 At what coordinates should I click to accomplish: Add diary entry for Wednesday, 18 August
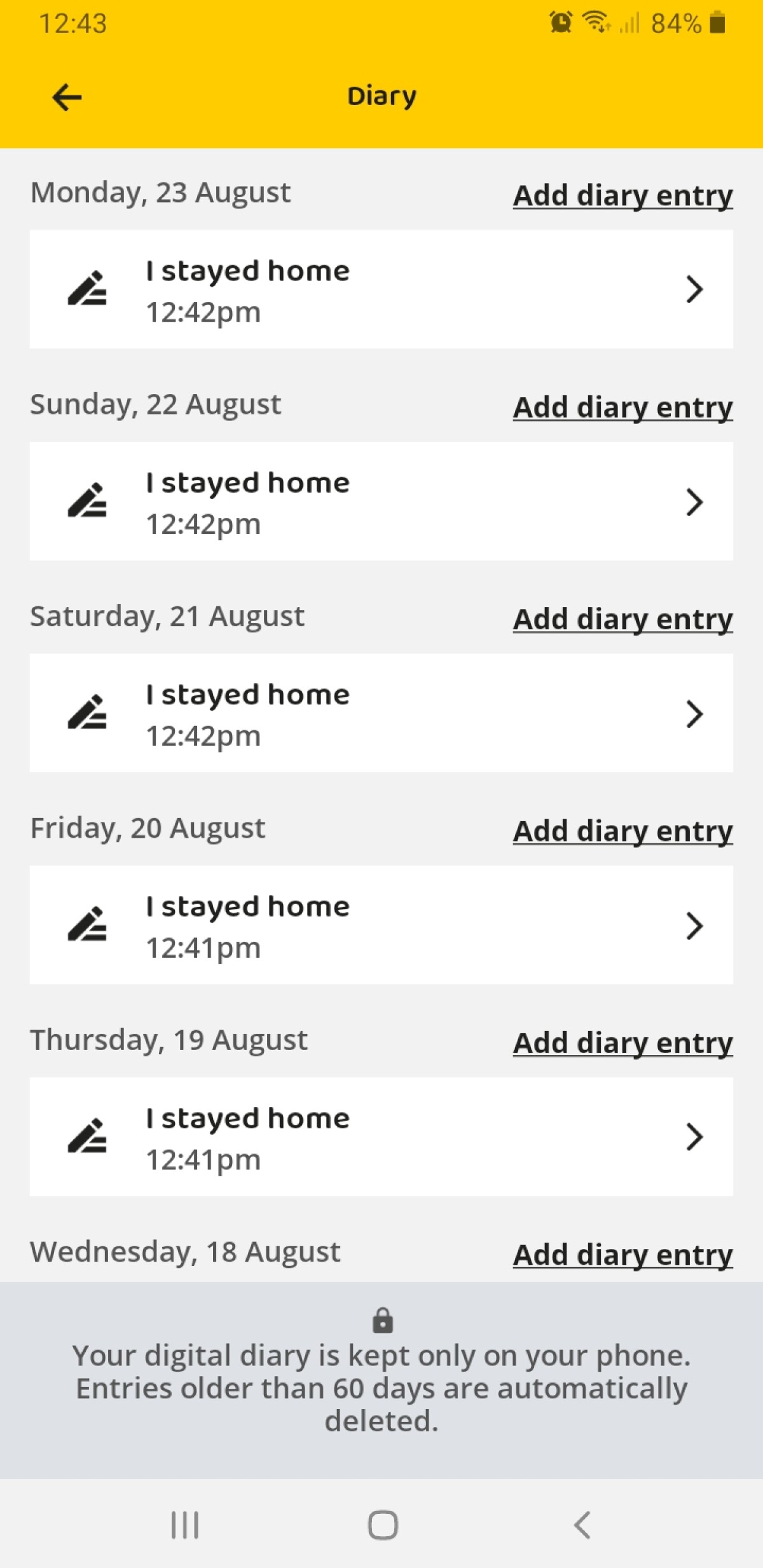coord(622,1255)
